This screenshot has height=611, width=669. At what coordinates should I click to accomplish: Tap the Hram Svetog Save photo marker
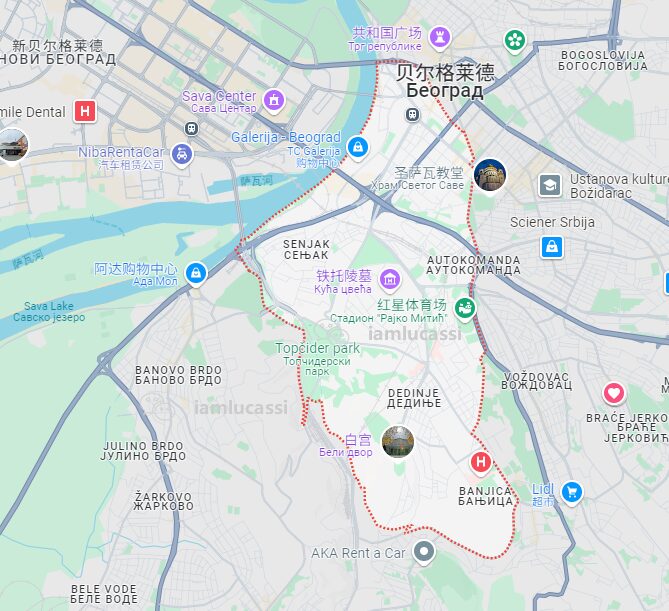(490, 174)
